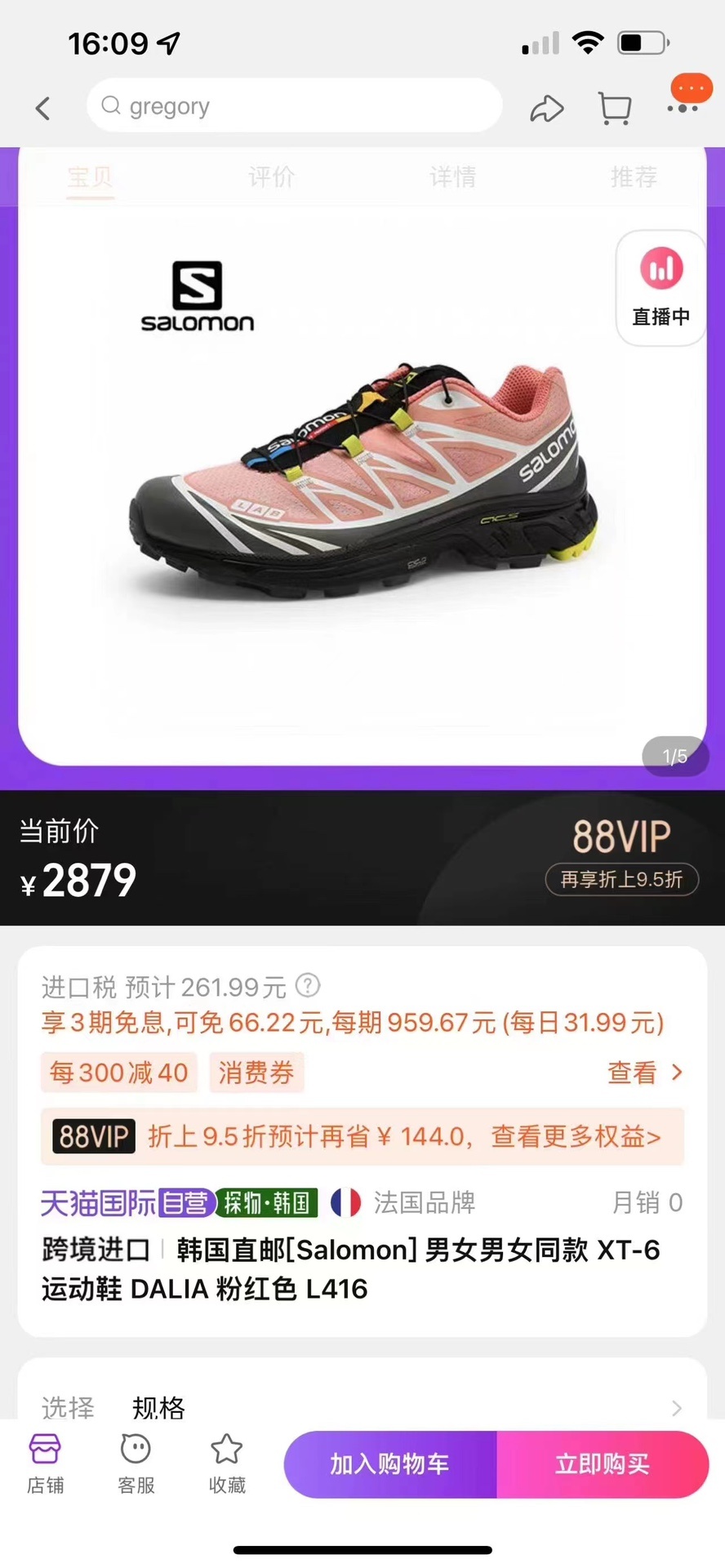Viewport: 725px width, 1568px height.
Task: Switch to the 详情 tab
Action: coord(452,176)
